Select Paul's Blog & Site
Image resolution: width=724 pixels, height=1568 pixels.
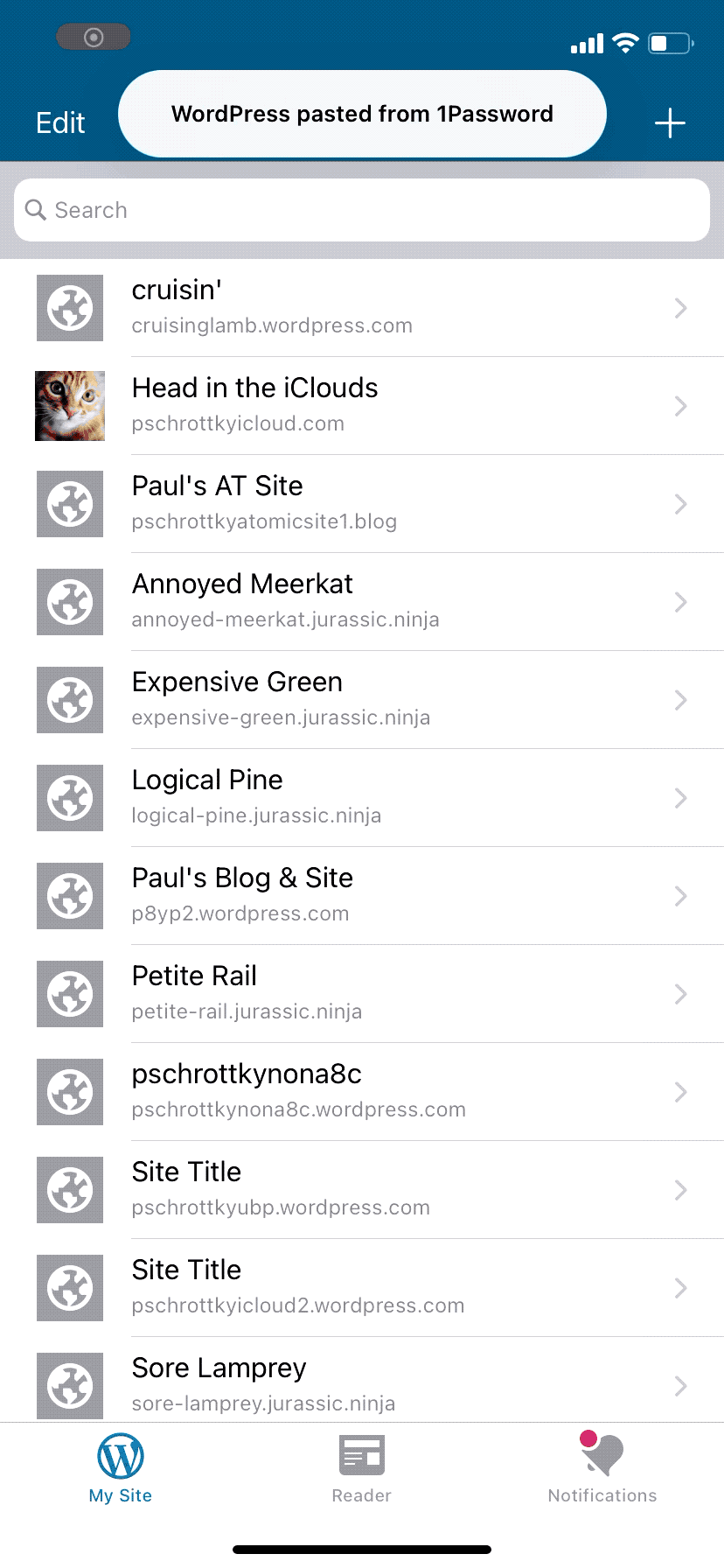click(x=362, y=896)
